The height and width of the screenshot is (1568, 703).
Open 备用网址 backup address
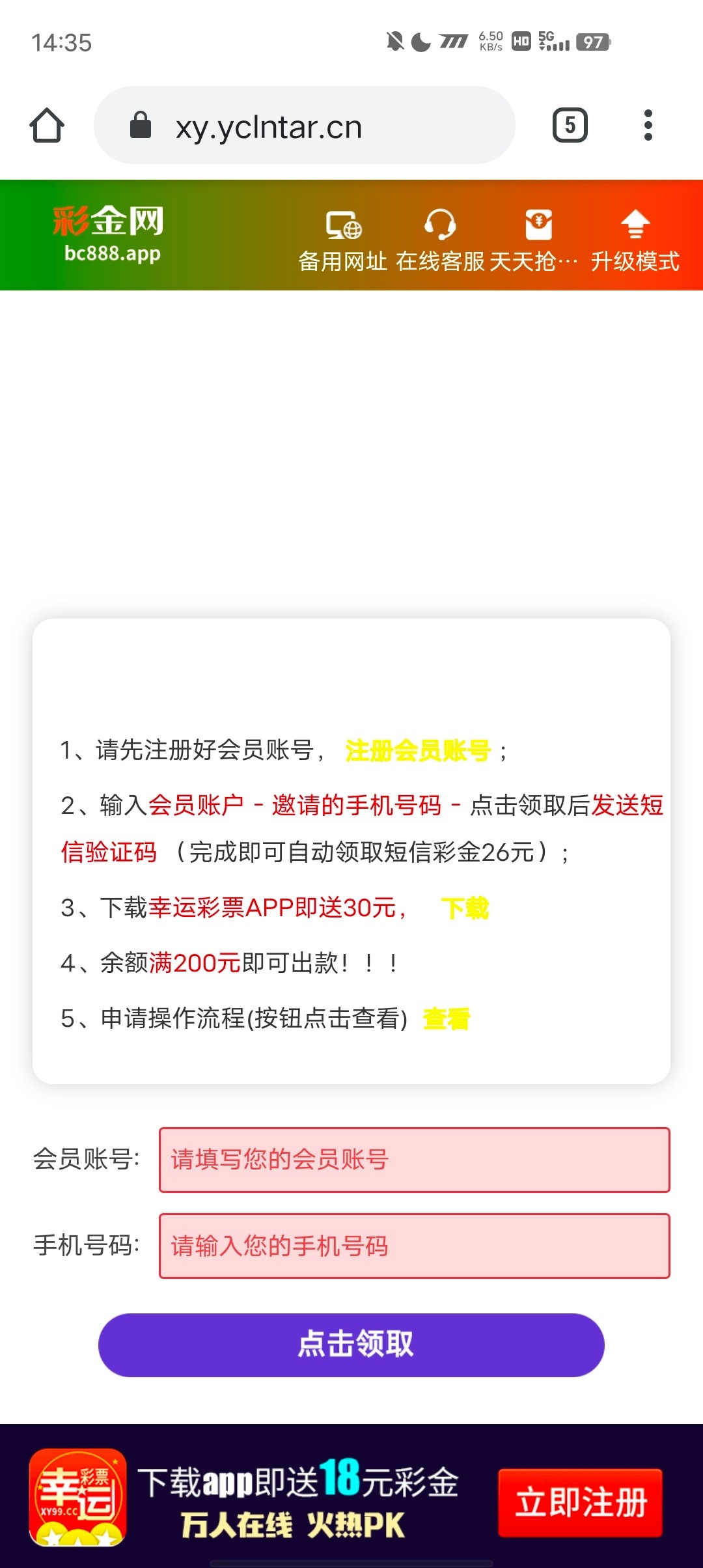343,240
